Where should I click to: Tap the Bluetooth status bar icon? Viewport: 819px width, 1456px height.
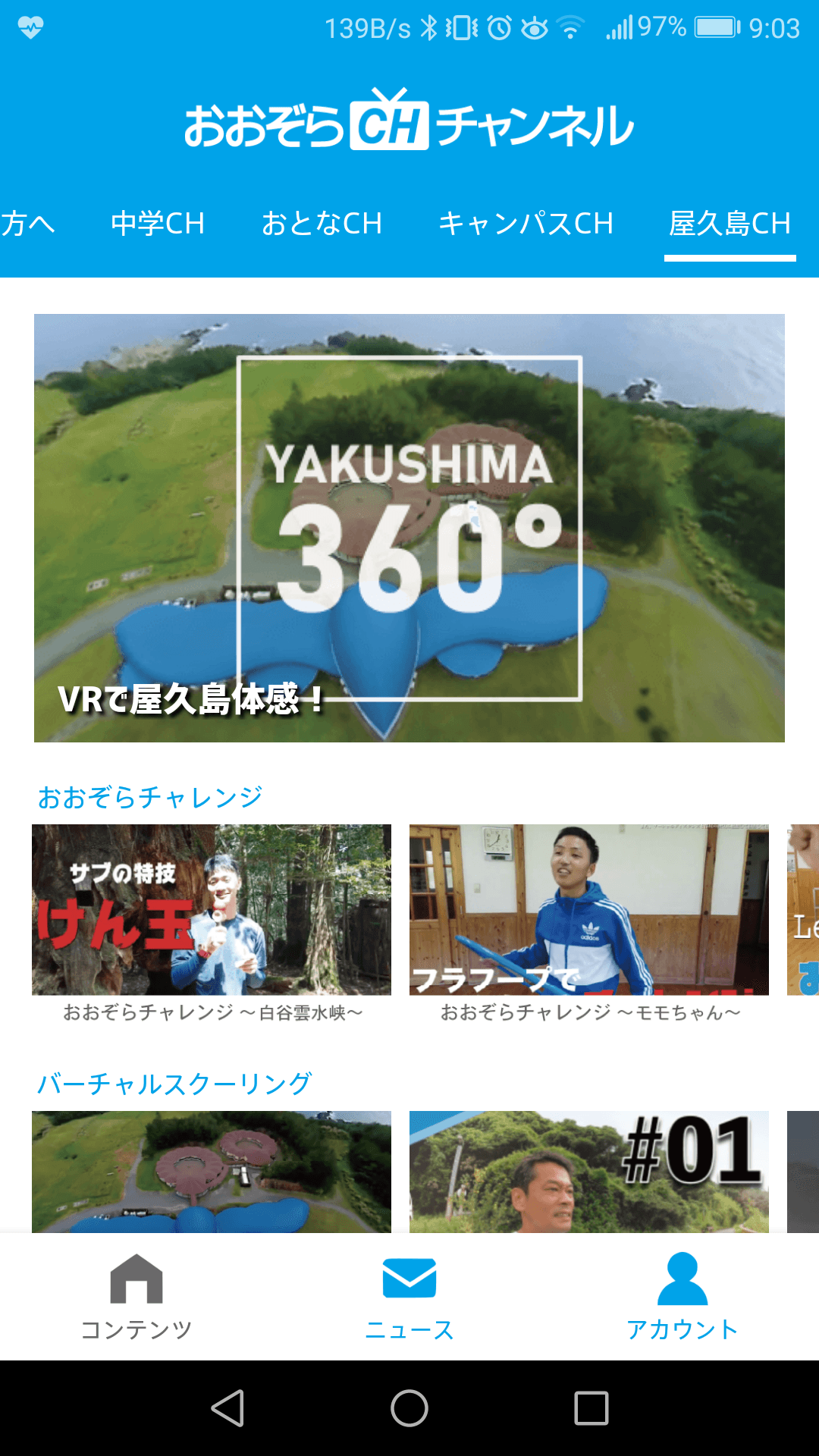(429, 25)
